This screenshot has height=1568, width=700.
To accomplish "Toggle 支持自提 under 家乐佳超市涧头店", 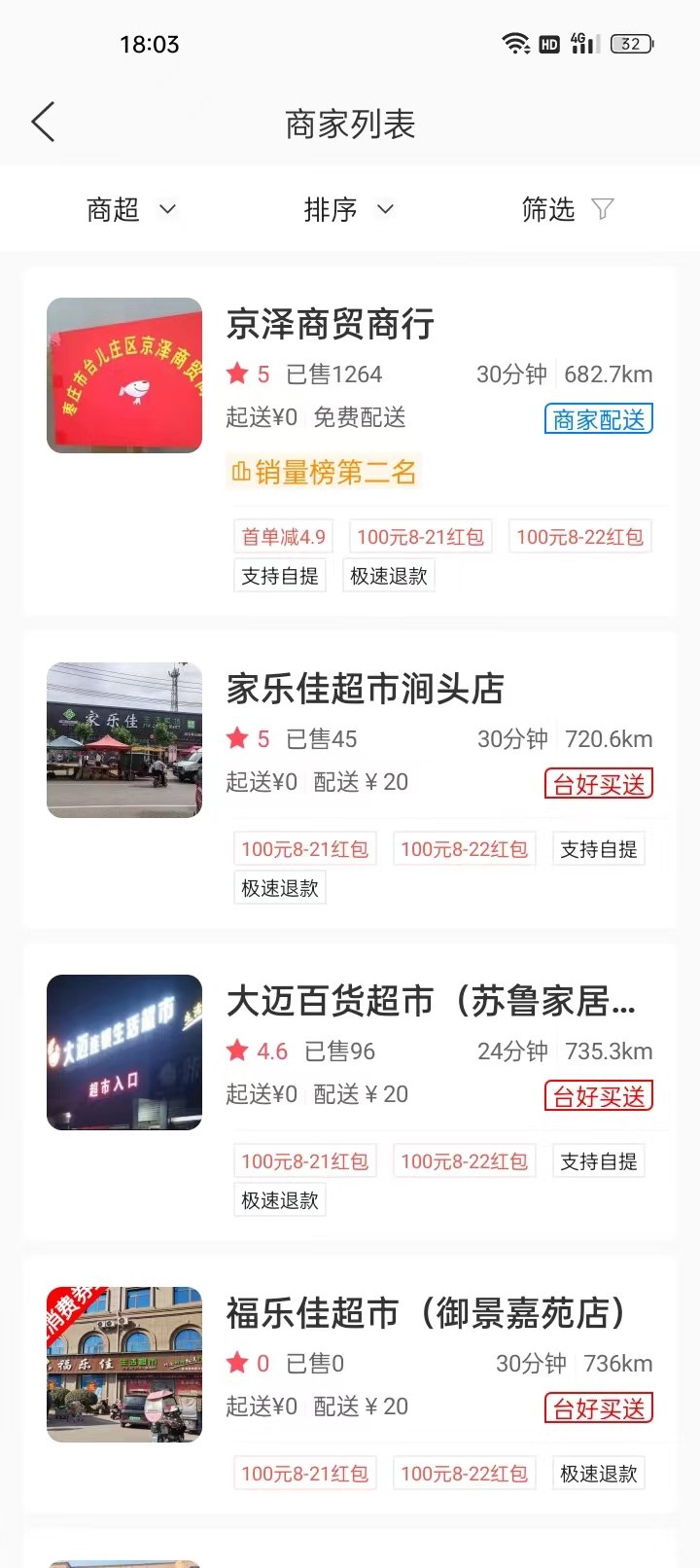I will pos(599,848).
